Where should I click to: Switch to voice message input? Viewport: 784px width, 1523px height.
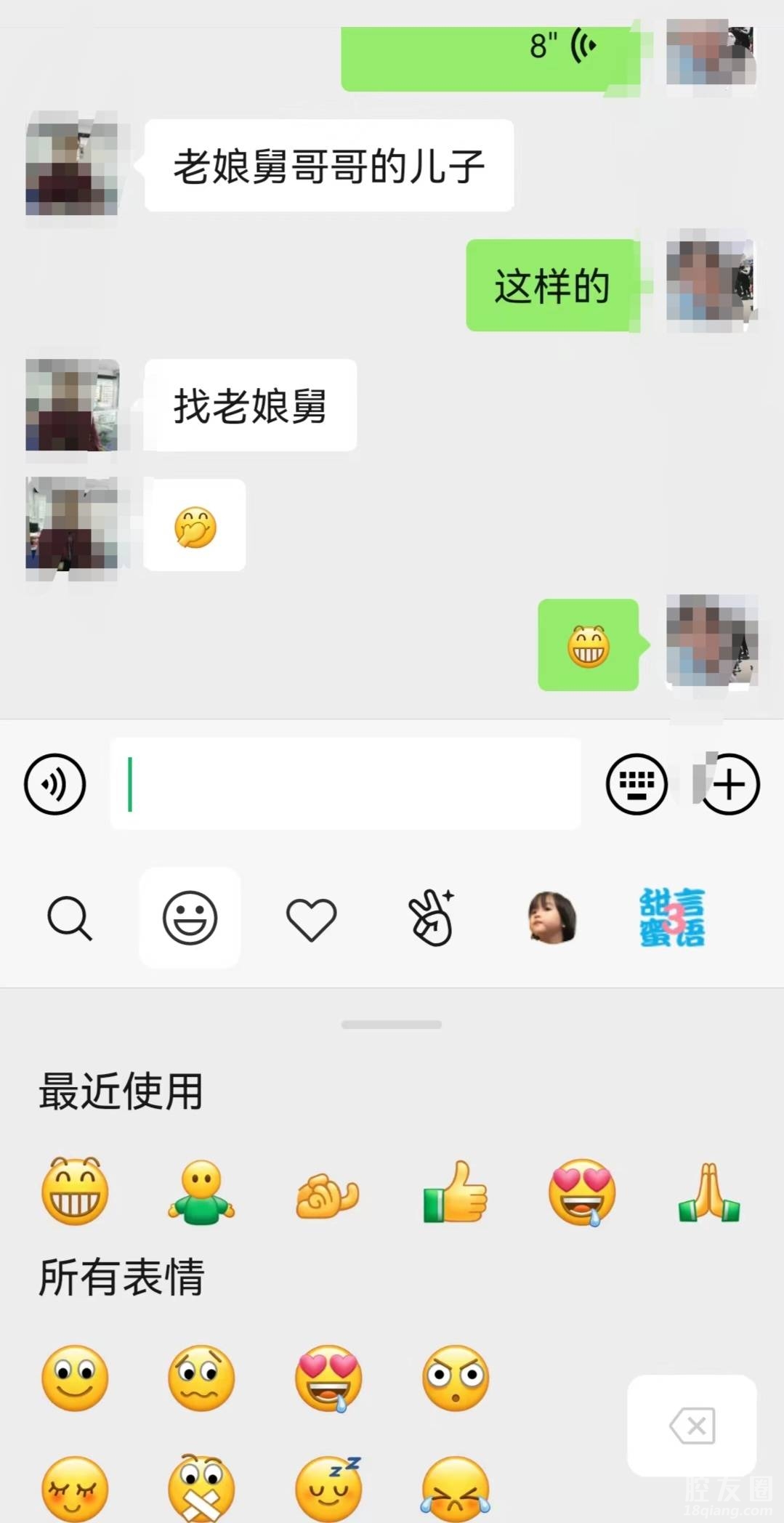(55, 784)
